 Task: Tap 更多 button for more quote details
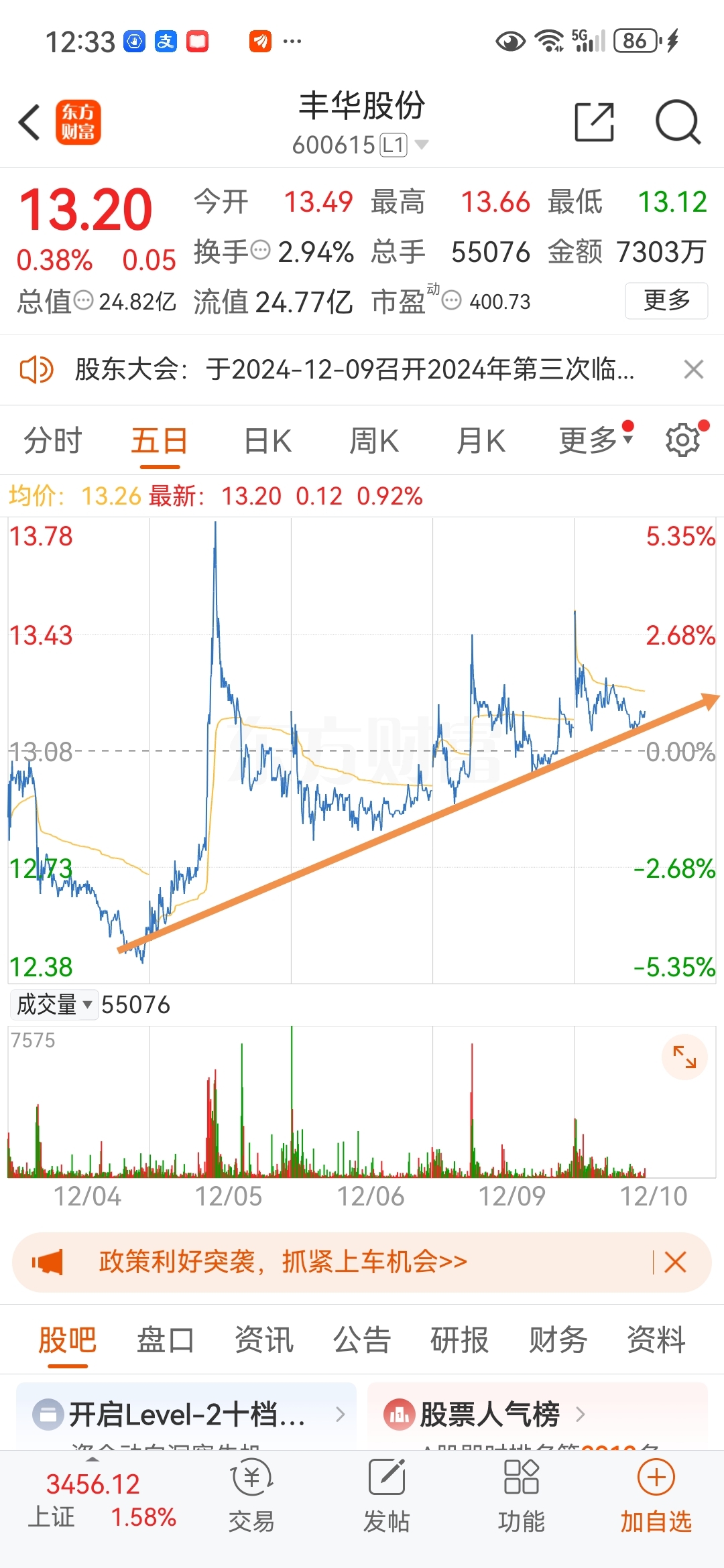pyautogui.click(x=666, y=301)
